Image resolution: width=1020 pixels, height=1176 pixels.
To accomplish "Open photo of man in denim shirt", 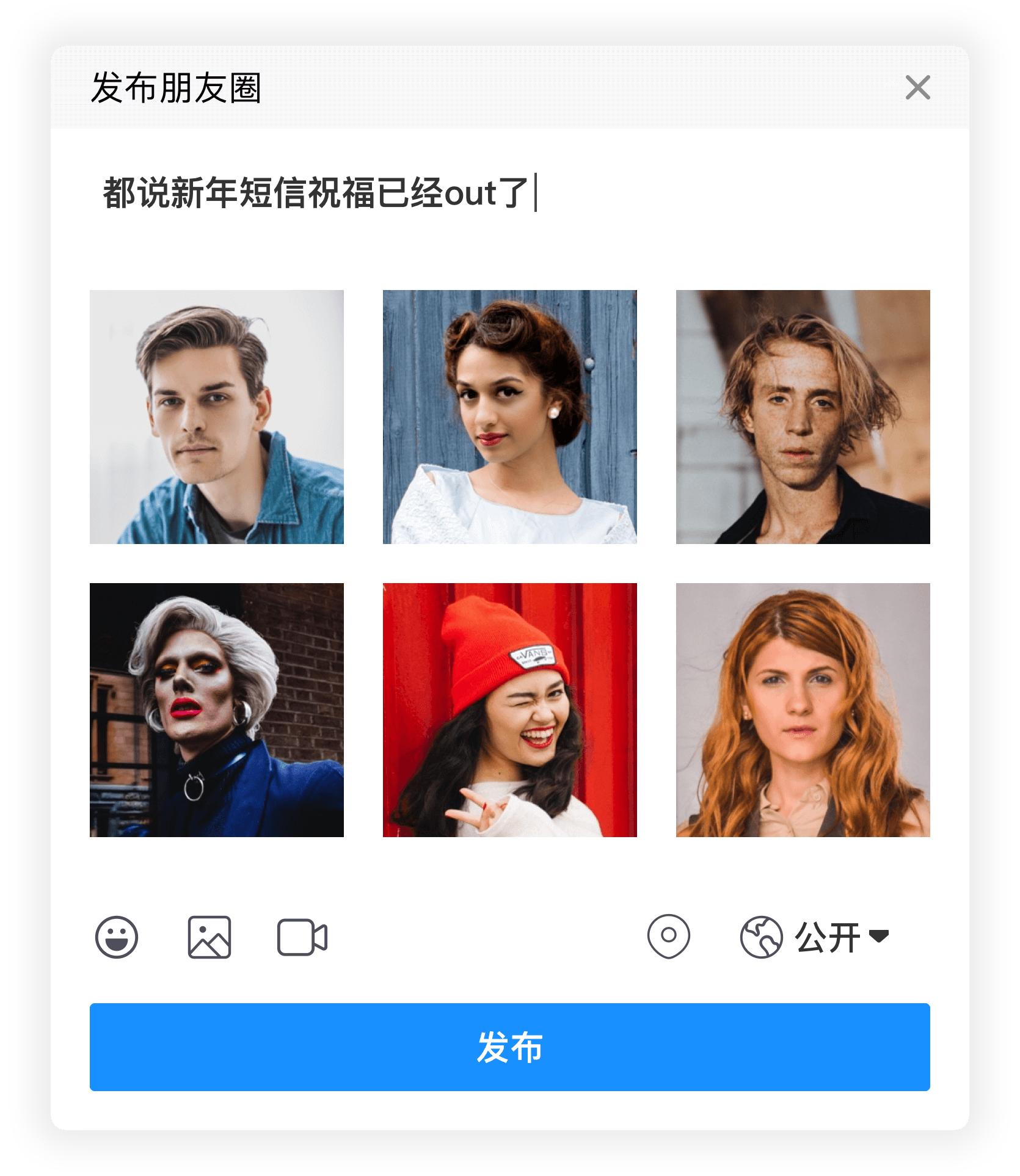I will [x=216, y=416].
